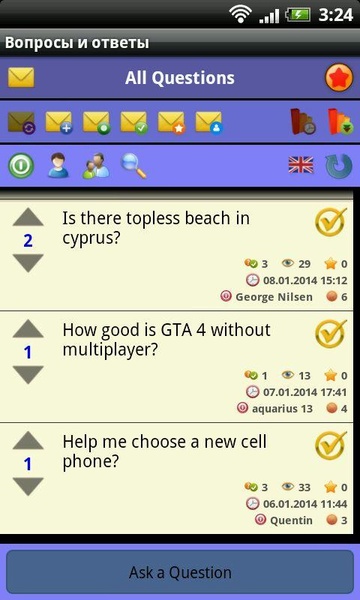Tap the red star favorites icon
Viewport: 360px width, 600px height.
tap(339, 78)
